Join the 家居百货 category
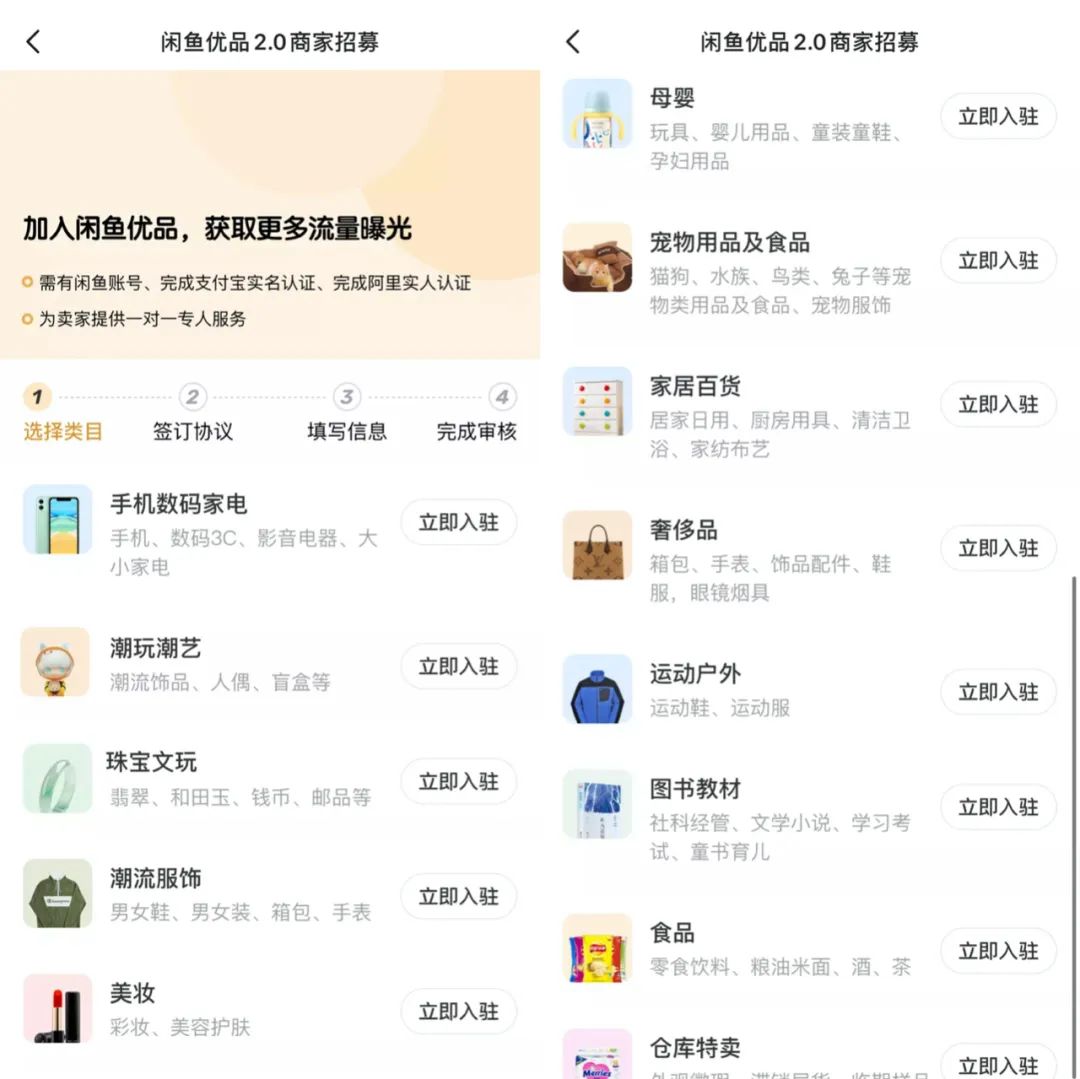Screen dimensions: 1080x1079 (x=998, y=404)
